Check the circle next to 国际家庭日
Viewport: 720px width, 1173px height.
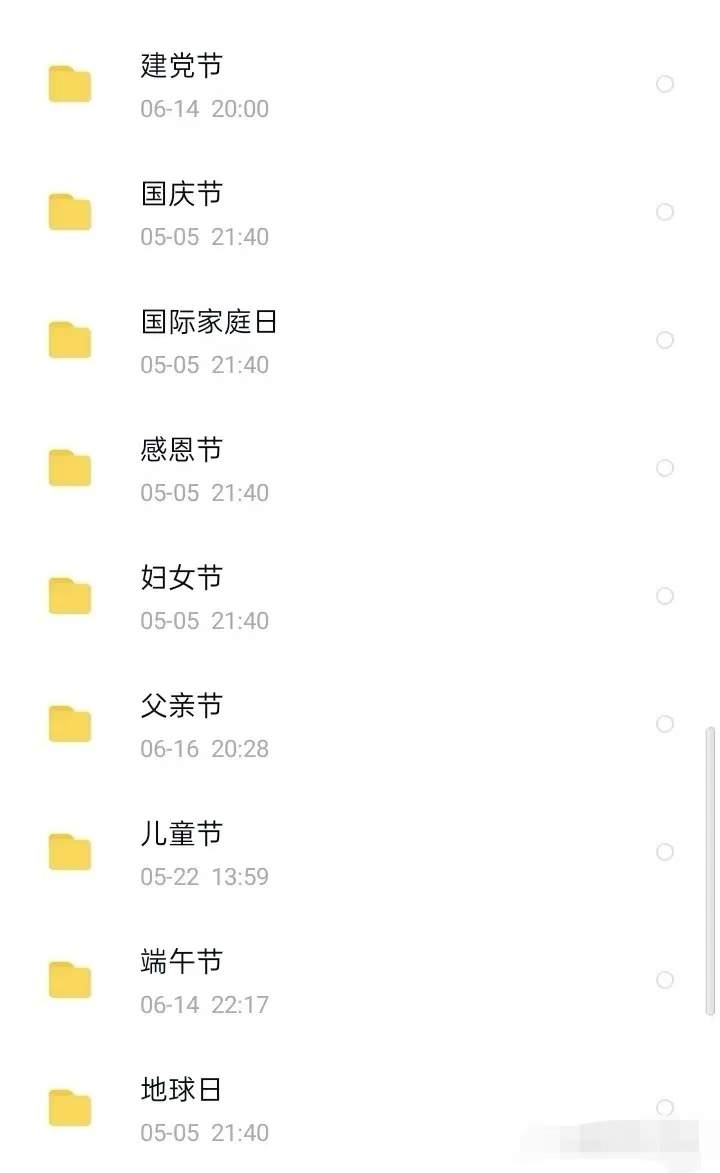click(x=665, y=340)
